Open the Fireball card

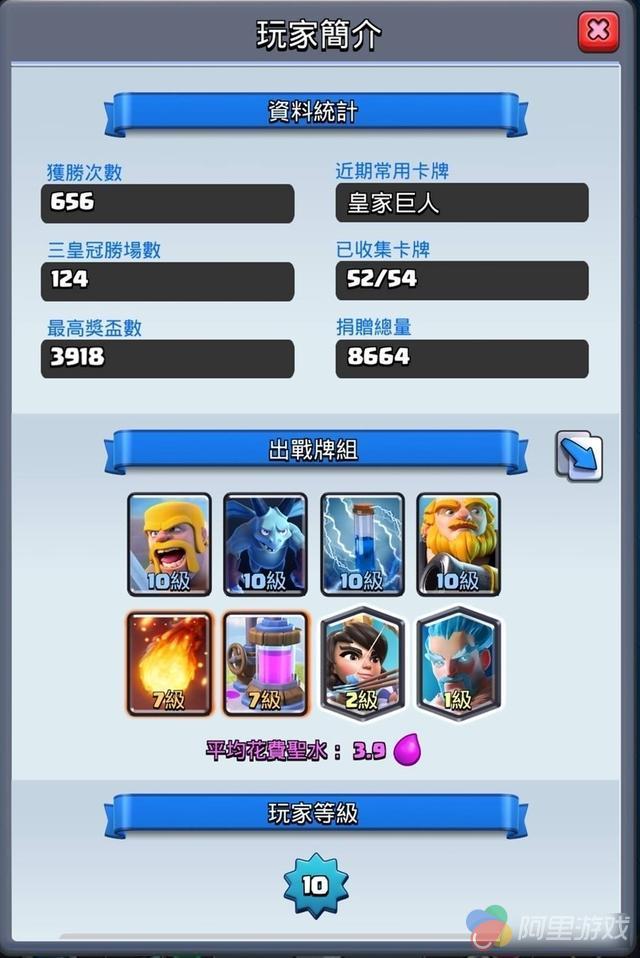click(169, 663)
